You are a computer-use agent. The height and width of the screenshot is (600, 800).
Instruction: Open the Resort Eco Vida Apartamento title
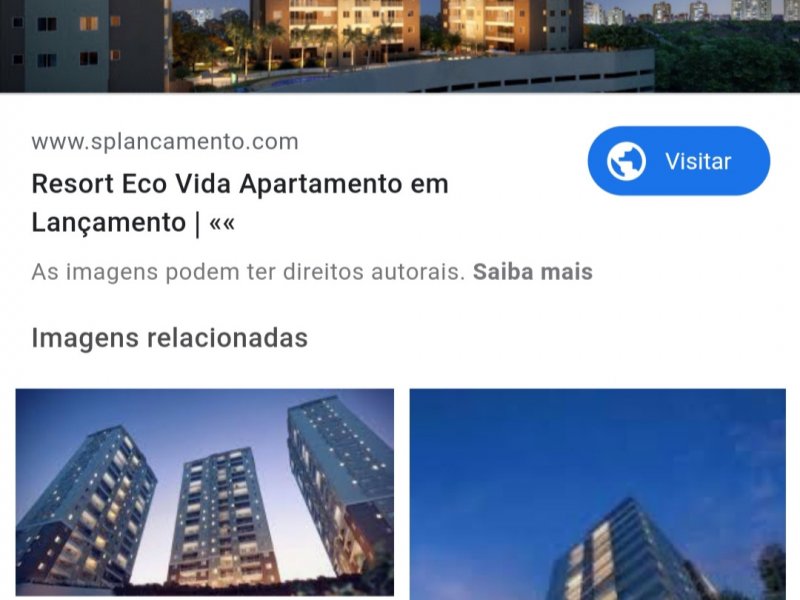point(240,203)
